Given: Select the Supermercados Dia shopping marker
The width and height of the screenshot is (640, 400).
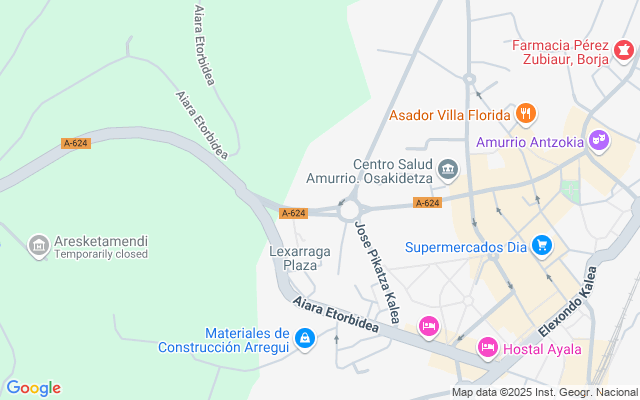Looking at the screenshot, I should click(x=542, y=245).
